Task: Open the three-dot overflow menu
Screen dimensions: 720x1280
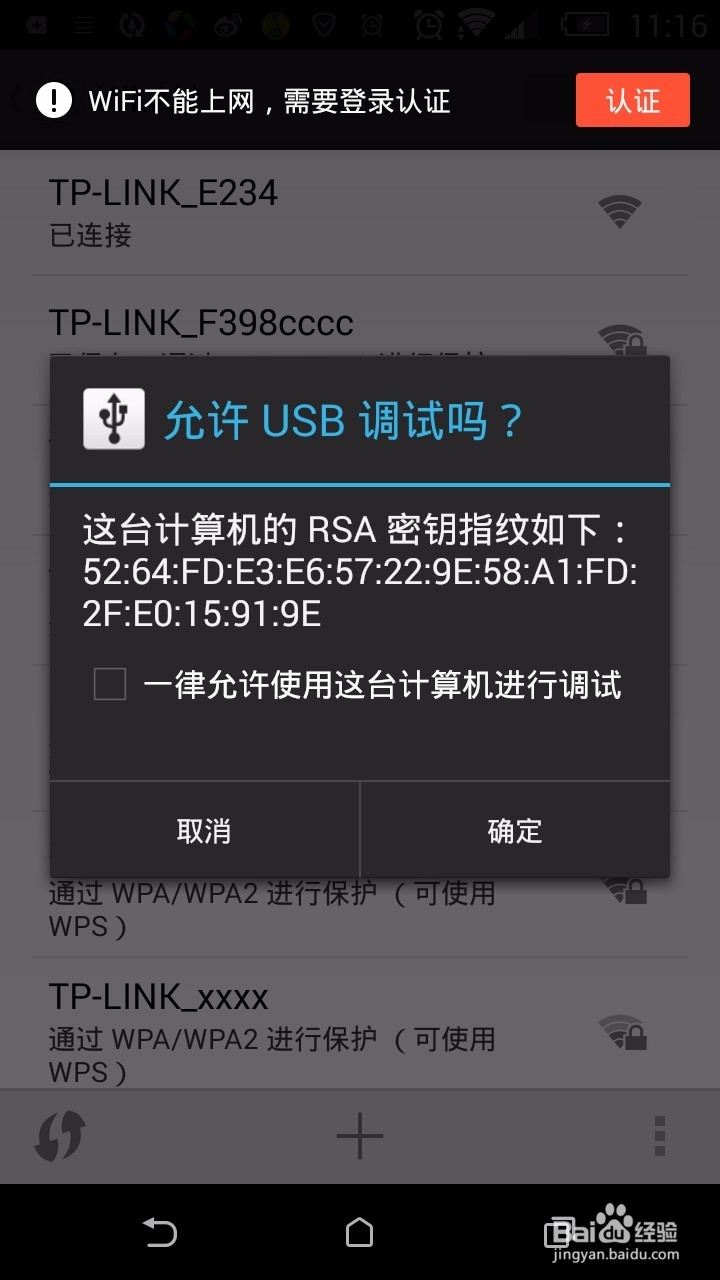Action: click(660, 1136)
